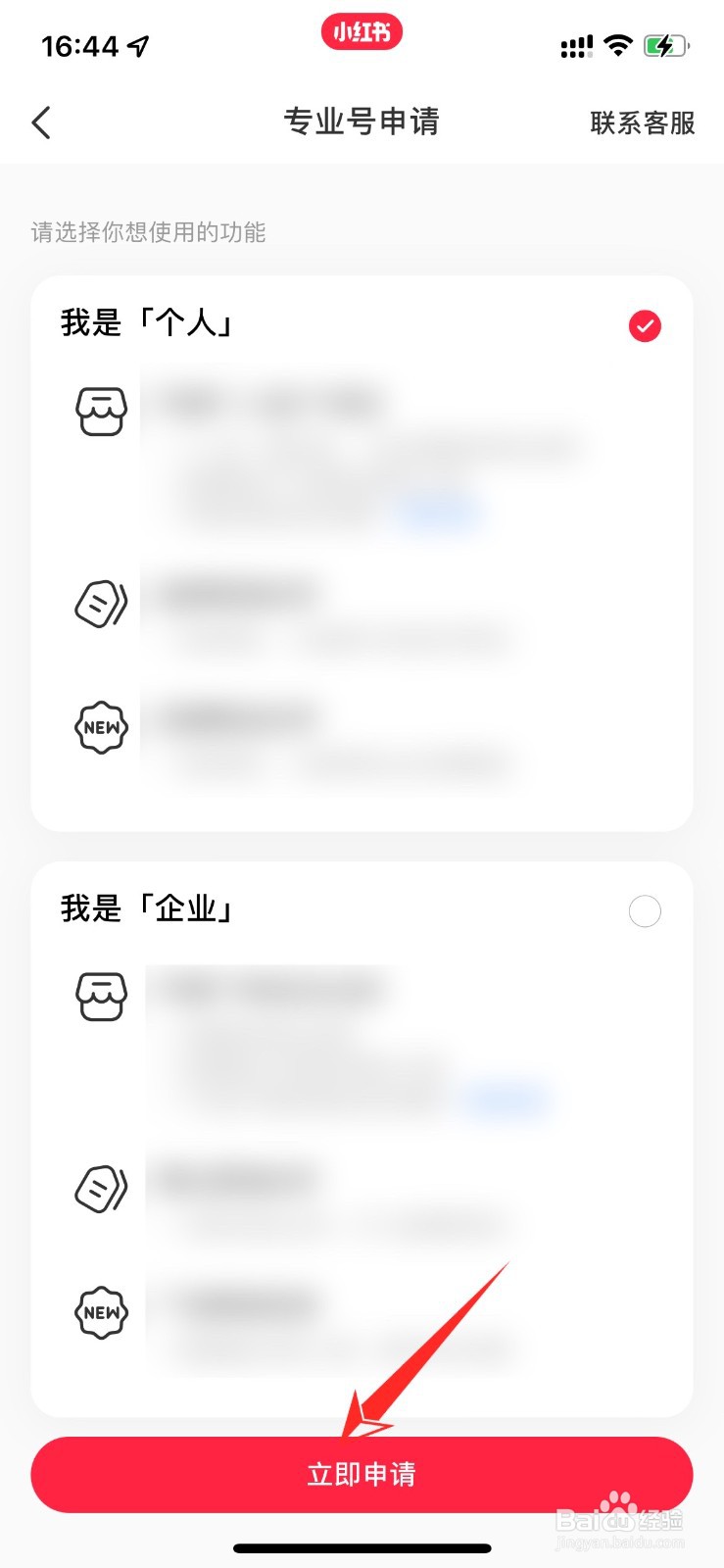
Task: Toggle the red checkmark on the personal card
Action: coord(645,326)
